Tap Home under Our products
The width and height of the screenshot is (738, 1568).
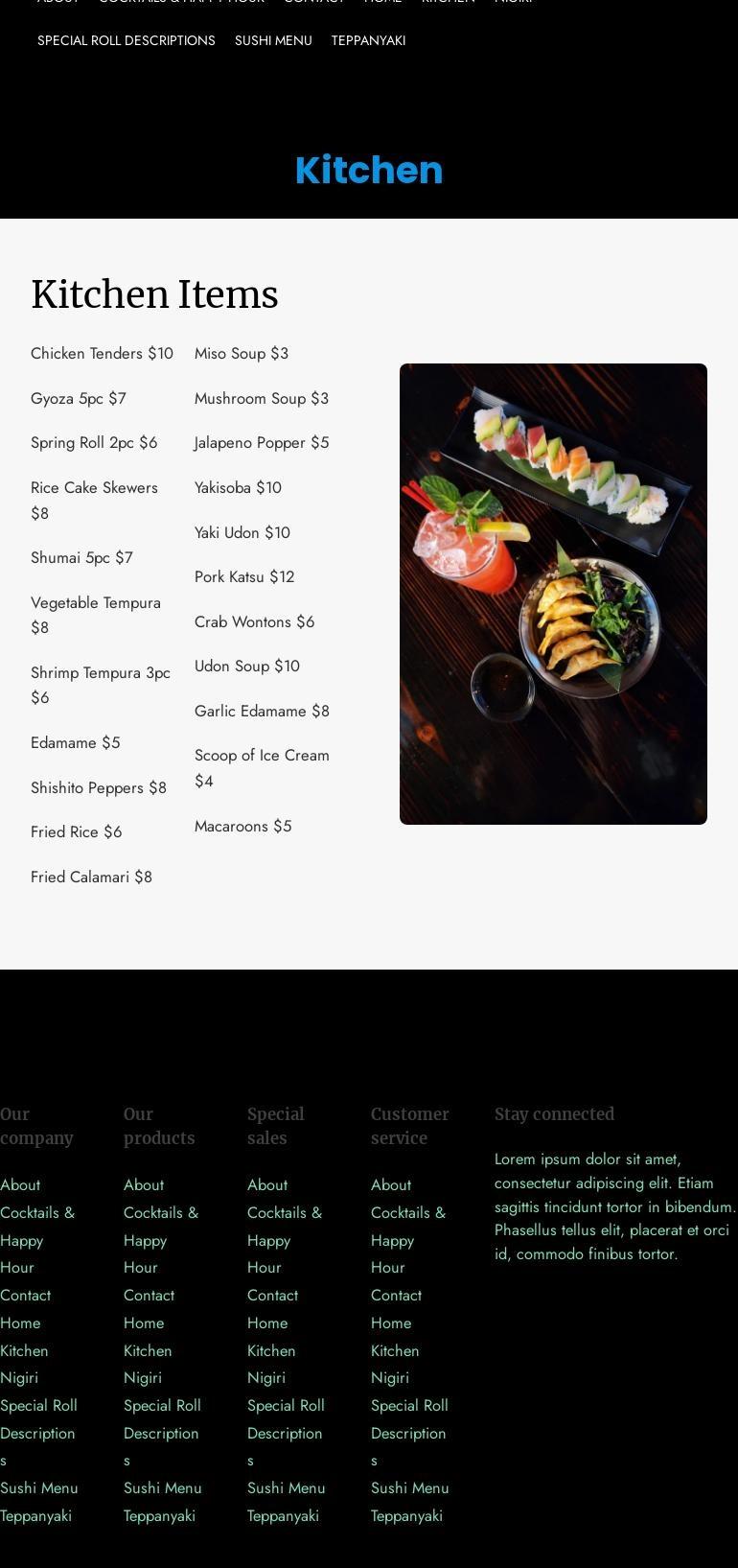144,1322
